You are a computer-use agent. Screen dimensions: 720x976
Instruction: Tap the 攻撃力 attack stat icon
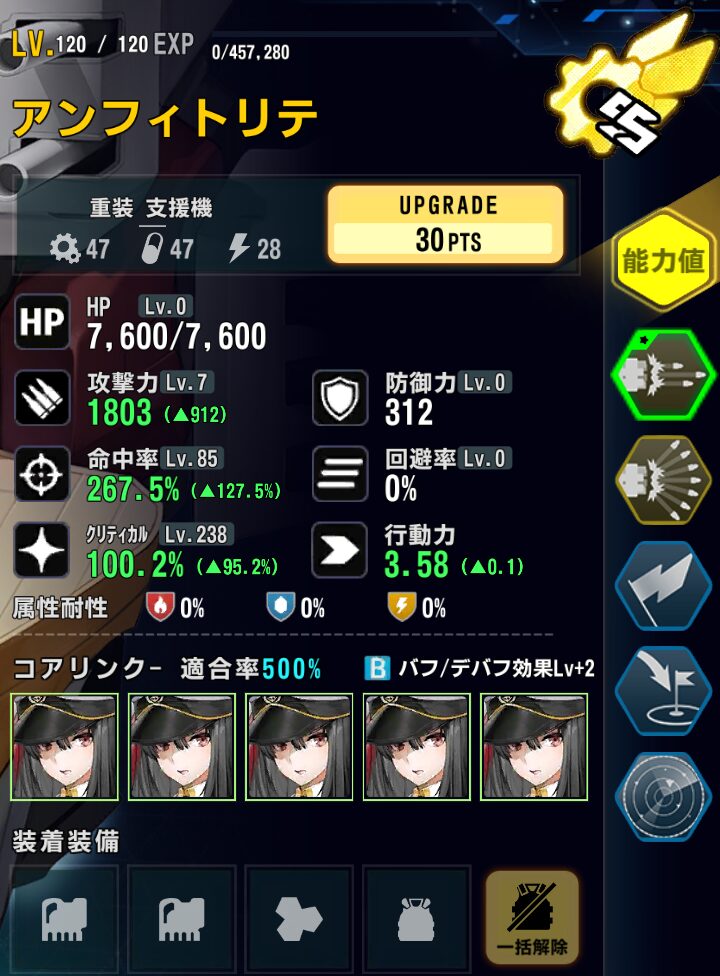[43, 398]
